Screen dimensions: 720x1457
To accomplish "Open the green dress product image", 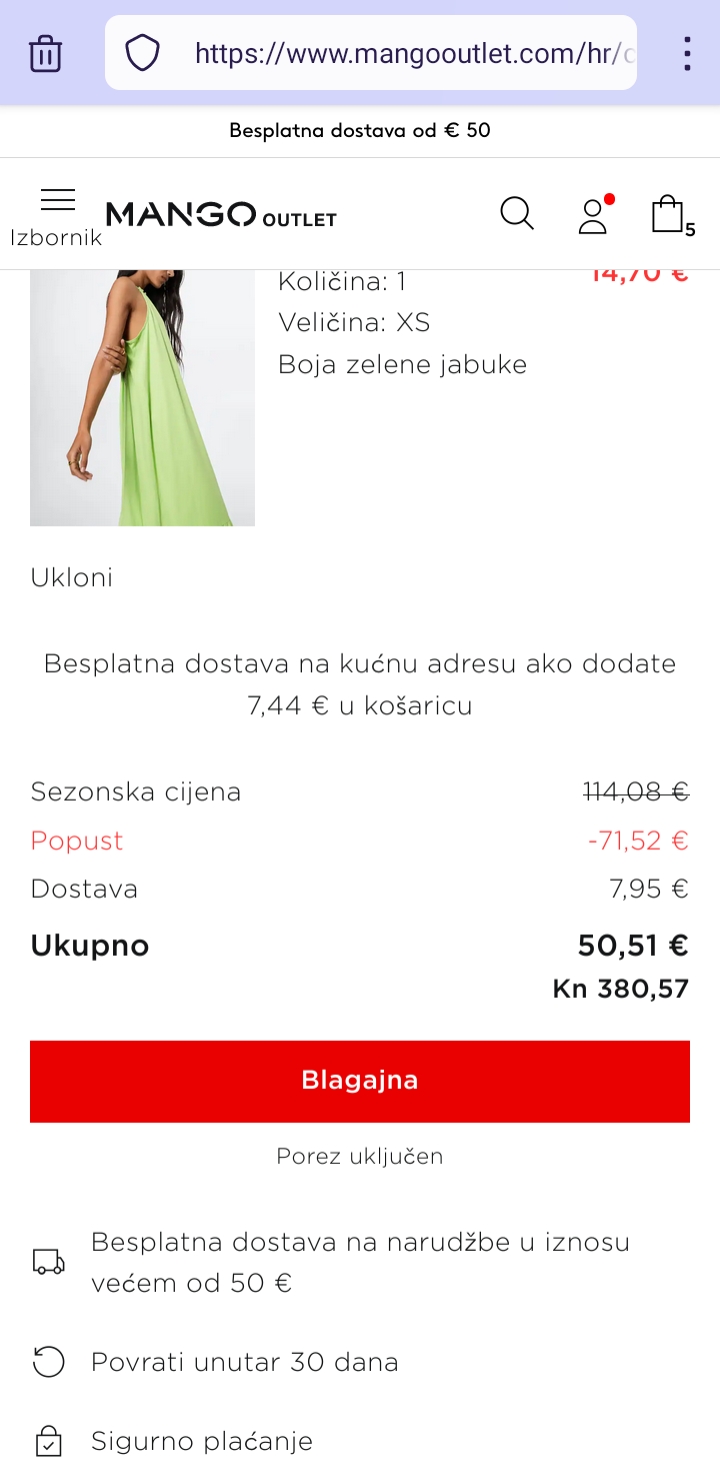I will pos(142,398).
